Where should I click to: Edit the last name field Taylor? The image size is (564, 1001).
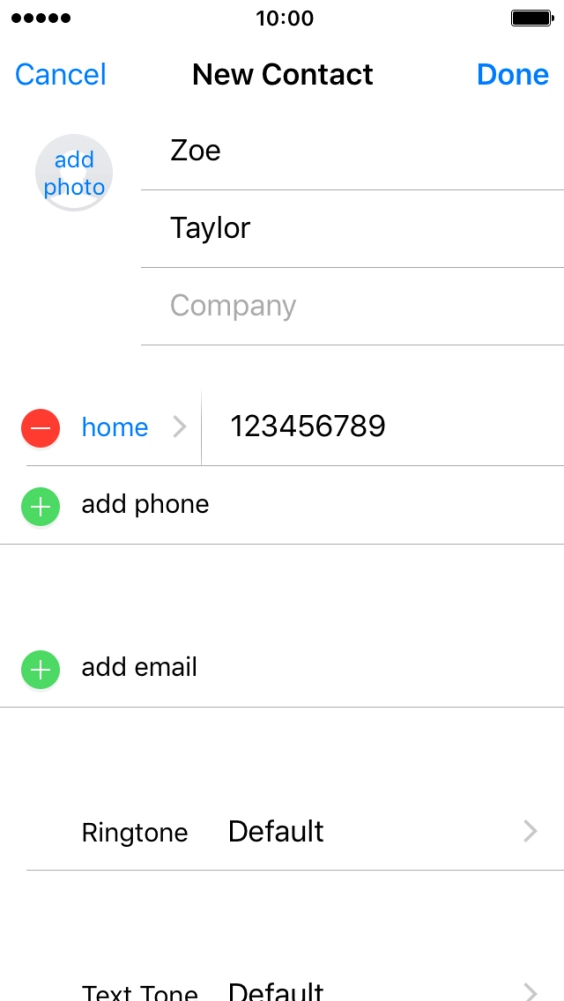[352, 229]
